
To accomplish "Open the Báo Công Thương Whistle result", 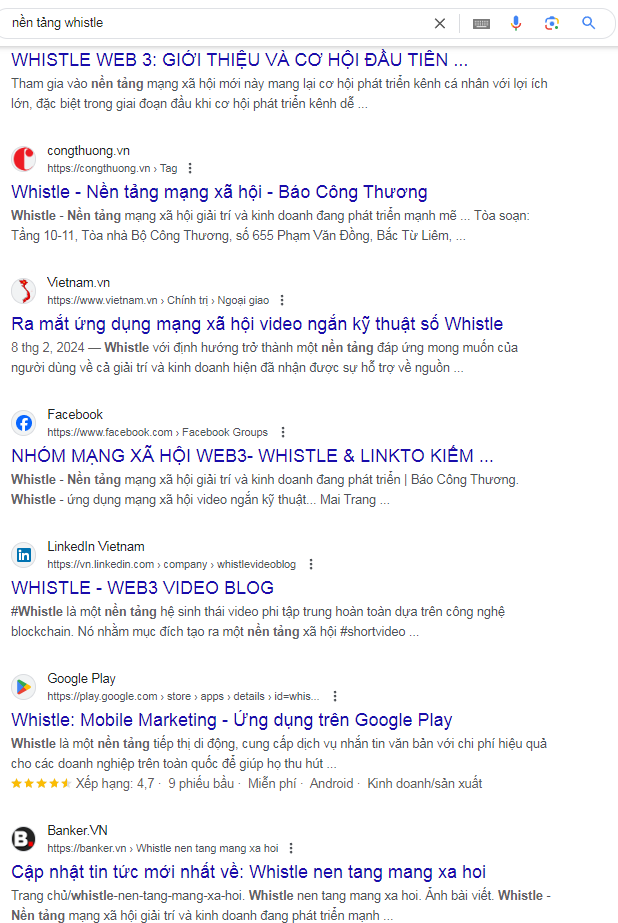I will coord(219,192).
